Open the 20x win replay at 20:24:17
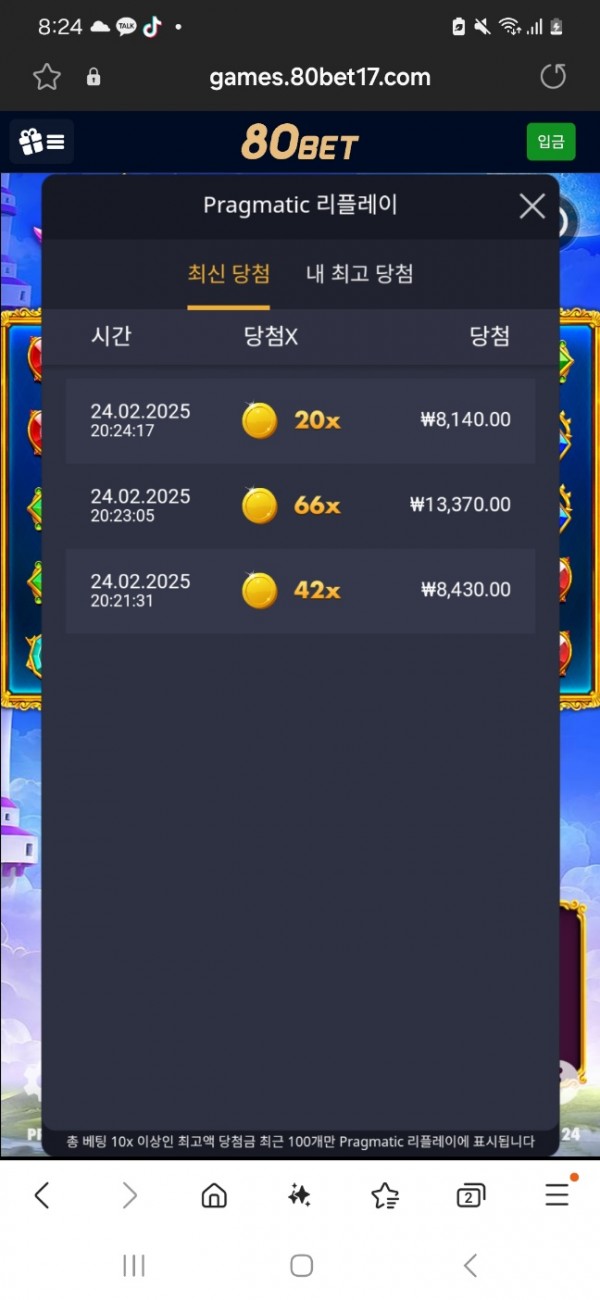Viewport: 600px width, 1300px height. [300, 420]
